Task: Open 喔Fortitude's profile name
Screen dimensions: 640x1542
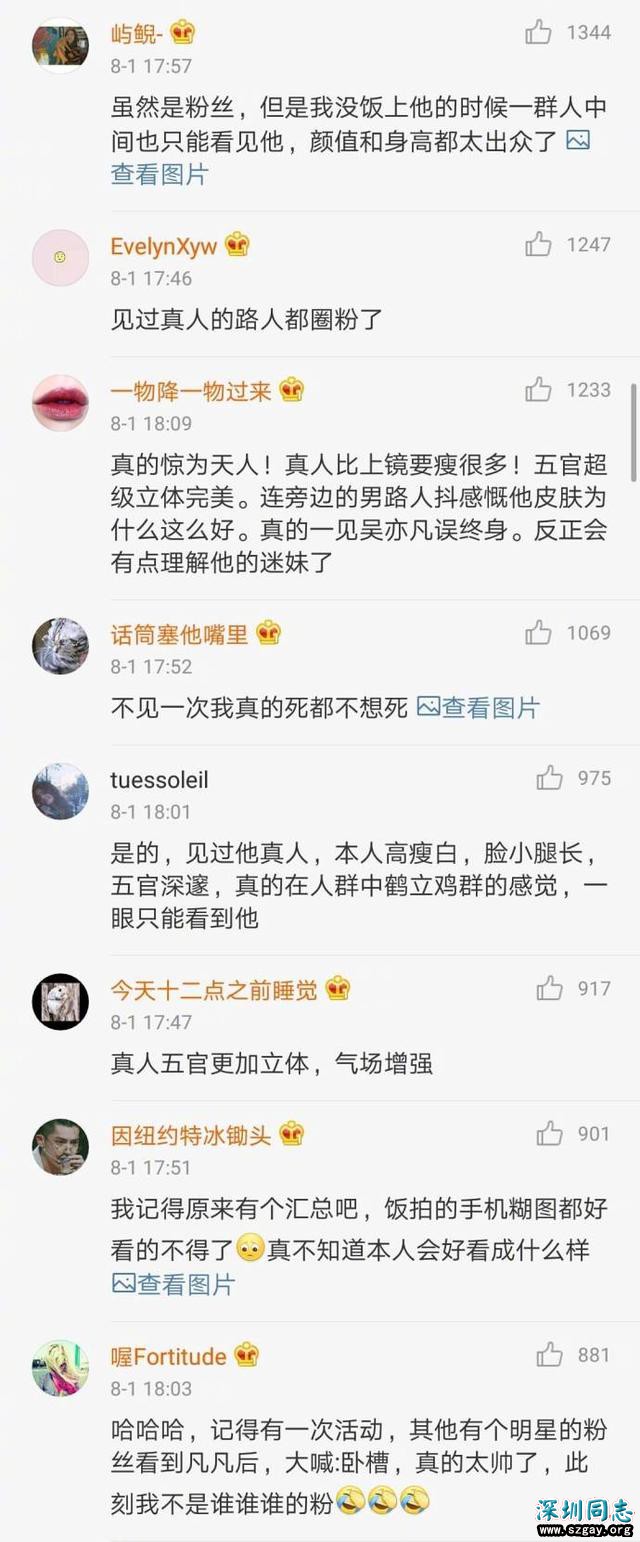Action: (169, 1357)
